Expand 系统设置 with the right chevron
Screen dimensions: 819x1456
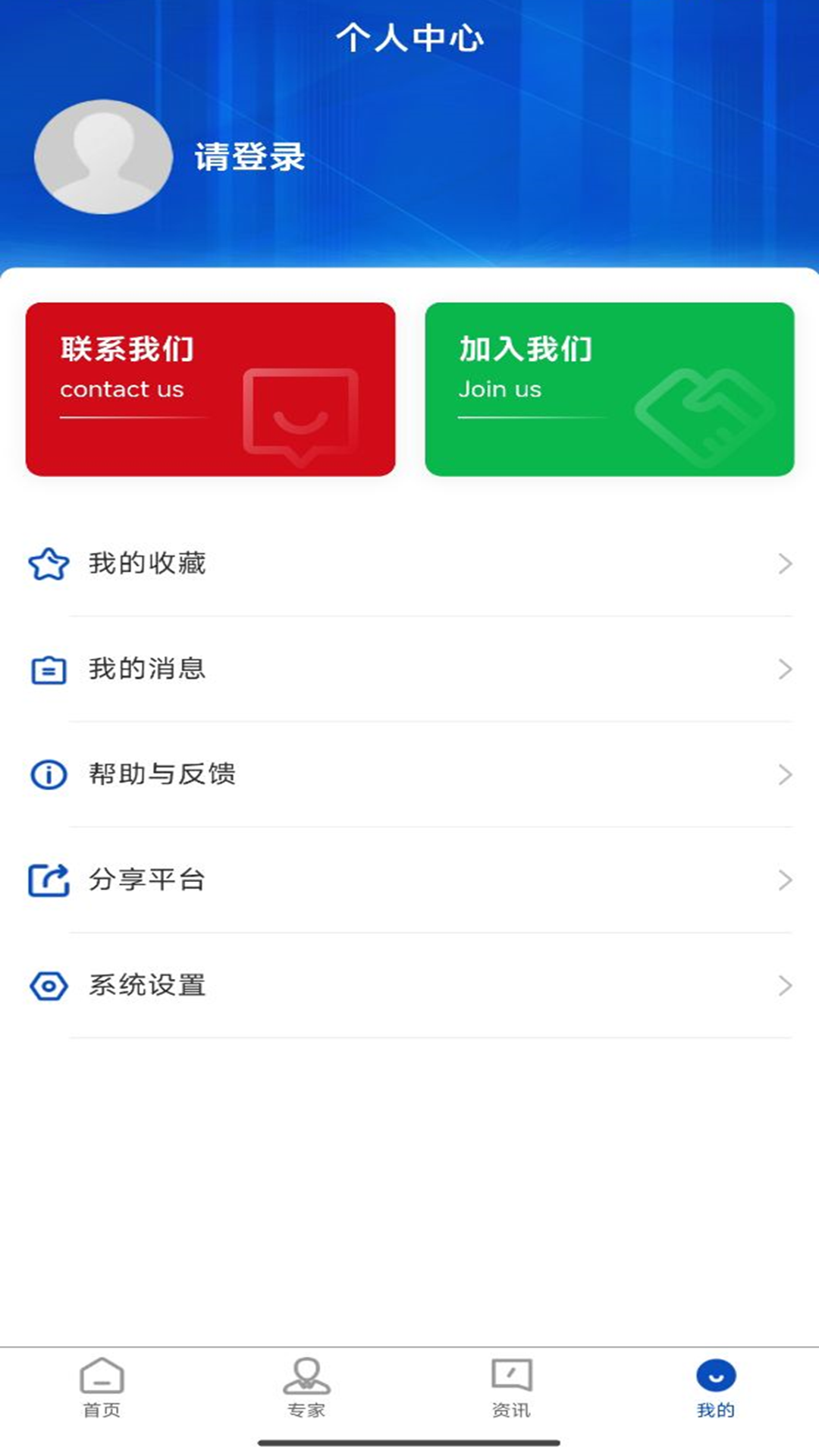point(785,986)
